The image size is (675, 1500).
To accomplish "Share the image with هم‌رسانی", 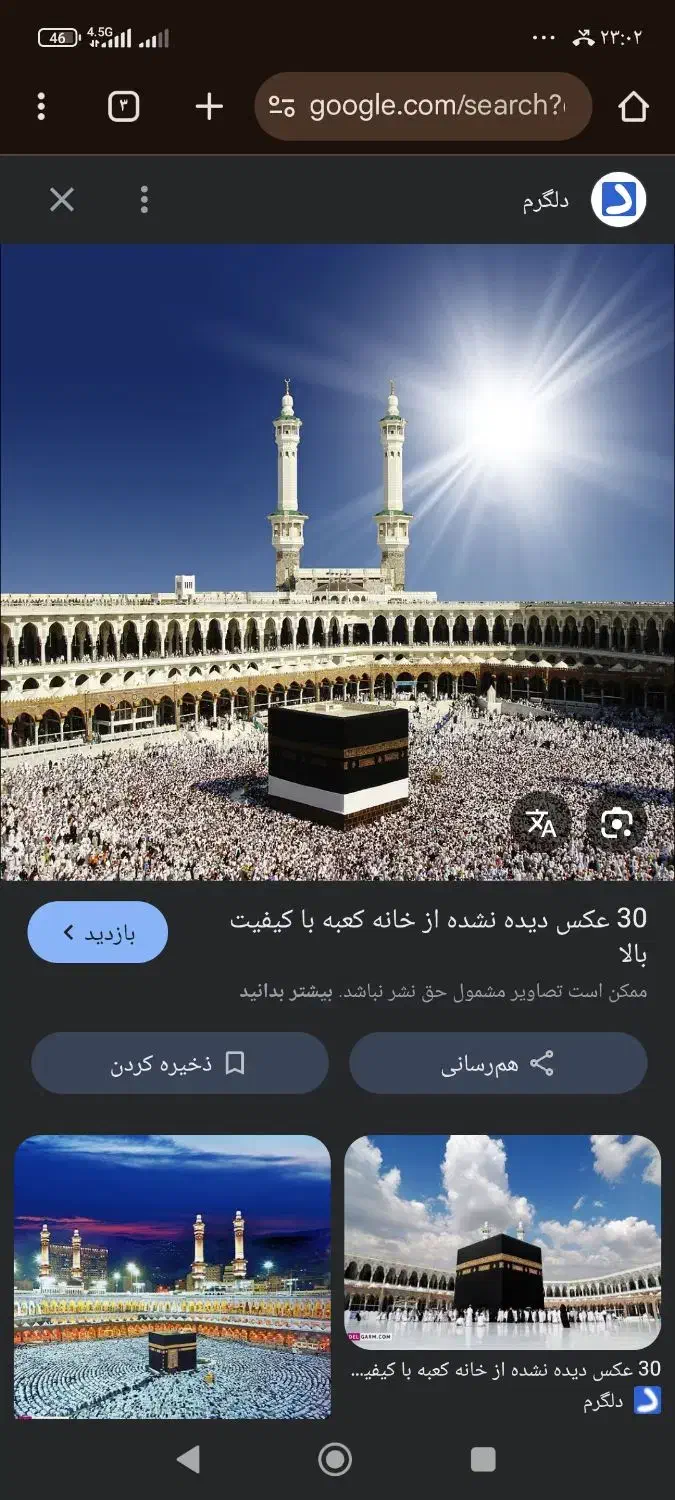I will (498, 1063).
